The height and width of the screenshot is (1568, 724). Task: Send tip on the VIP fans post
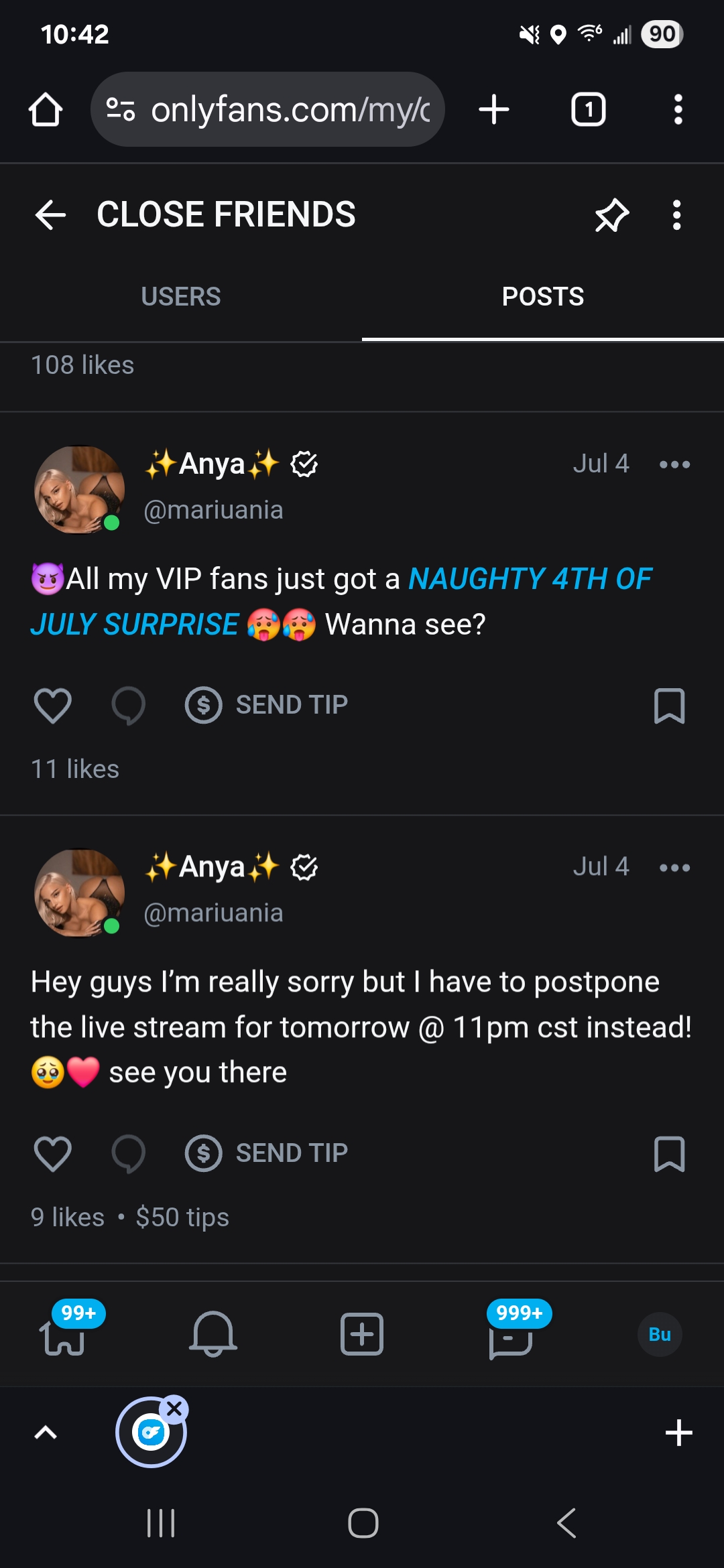coord(266,705)
